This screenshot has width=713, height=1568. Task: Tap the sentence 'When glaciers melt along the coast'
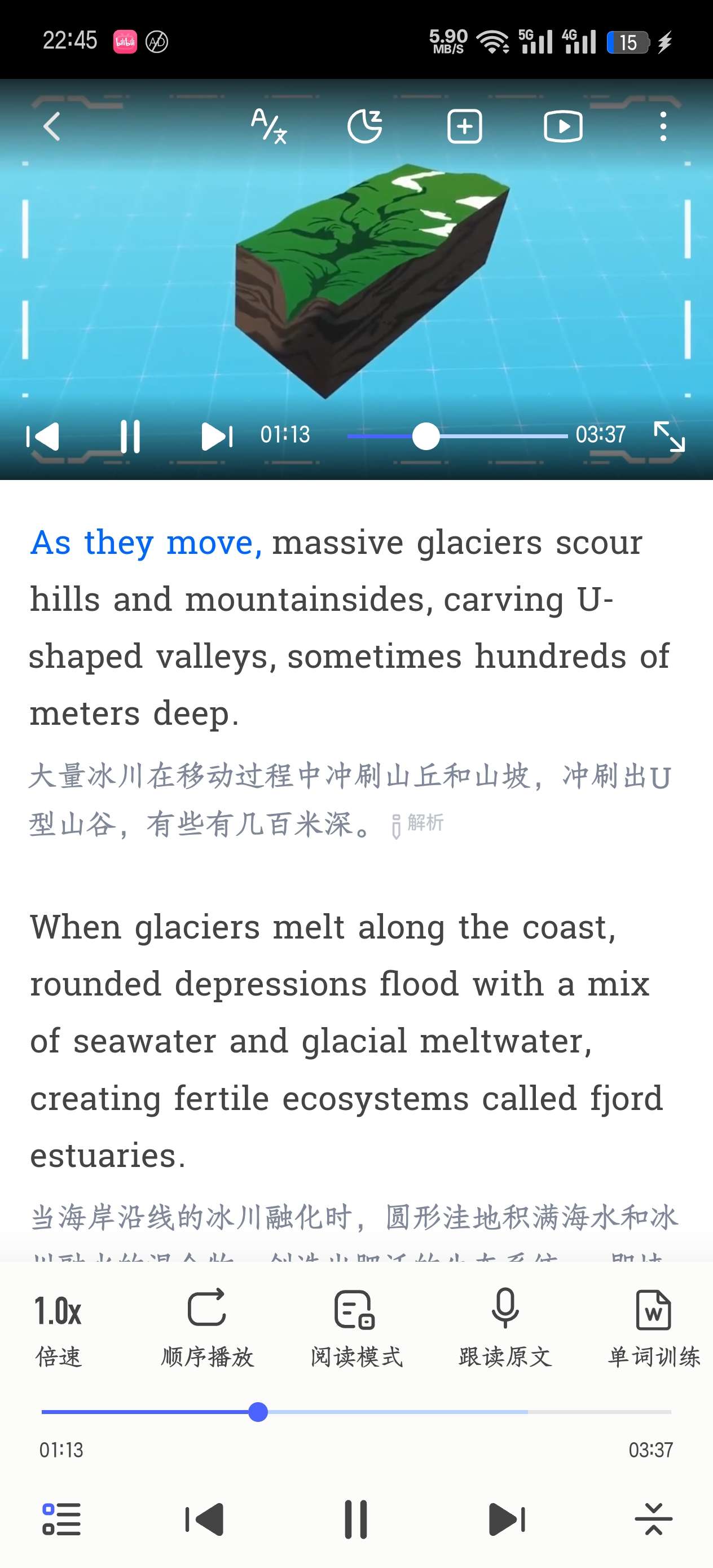[x=323, y=928]
